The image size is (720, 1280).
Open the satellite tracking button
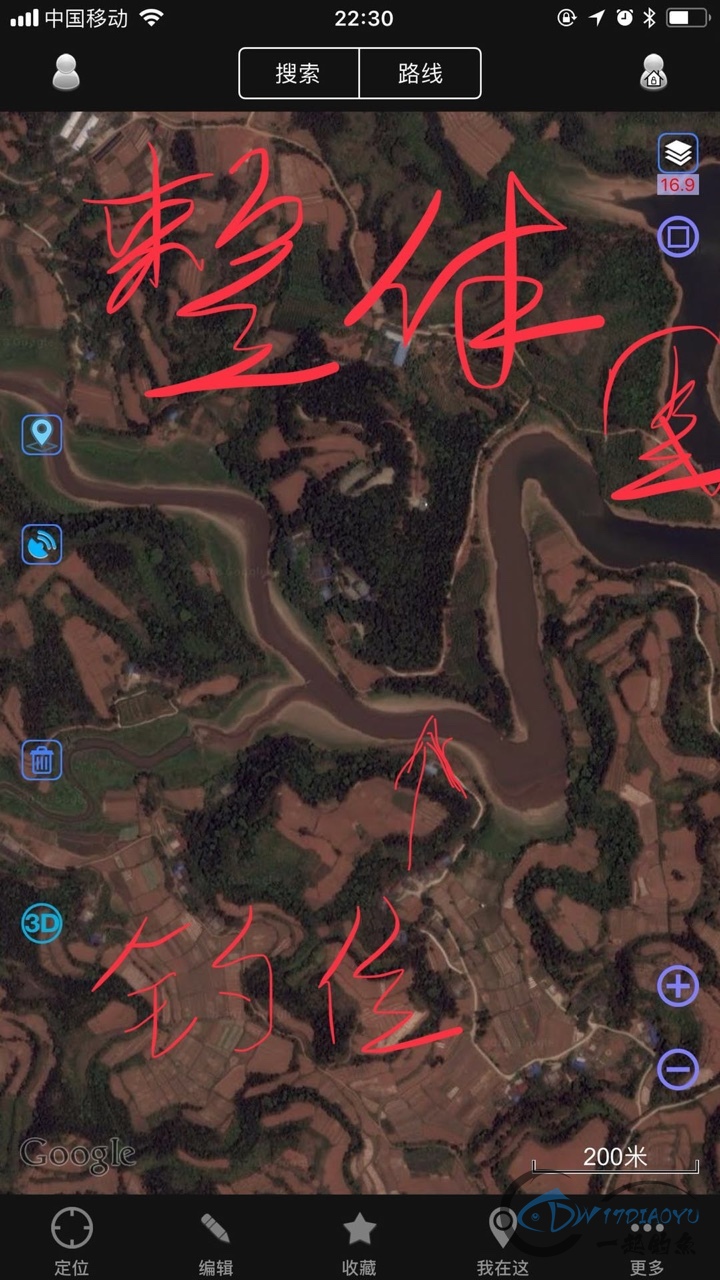[42, 544]
